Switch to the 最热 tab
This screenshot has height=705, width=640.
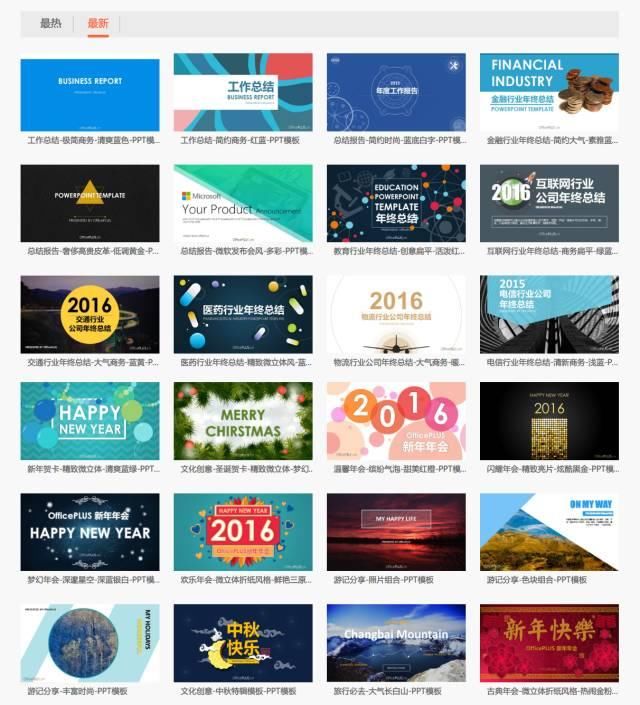(49, 23)
